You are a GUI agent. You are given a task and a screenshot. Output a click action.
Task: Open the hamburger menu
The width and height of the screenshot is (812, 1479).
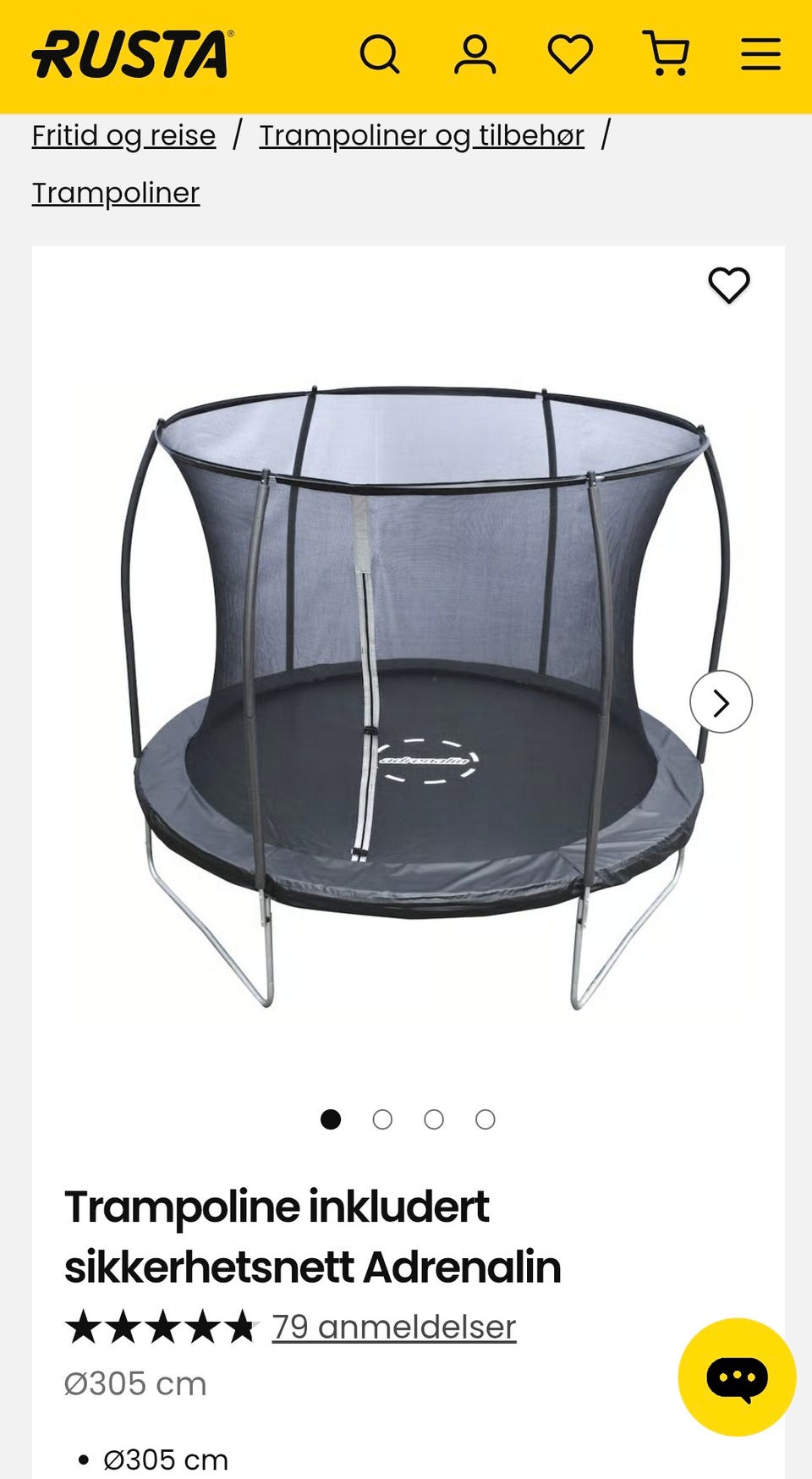pyautogui.click(x=761, y=55)
